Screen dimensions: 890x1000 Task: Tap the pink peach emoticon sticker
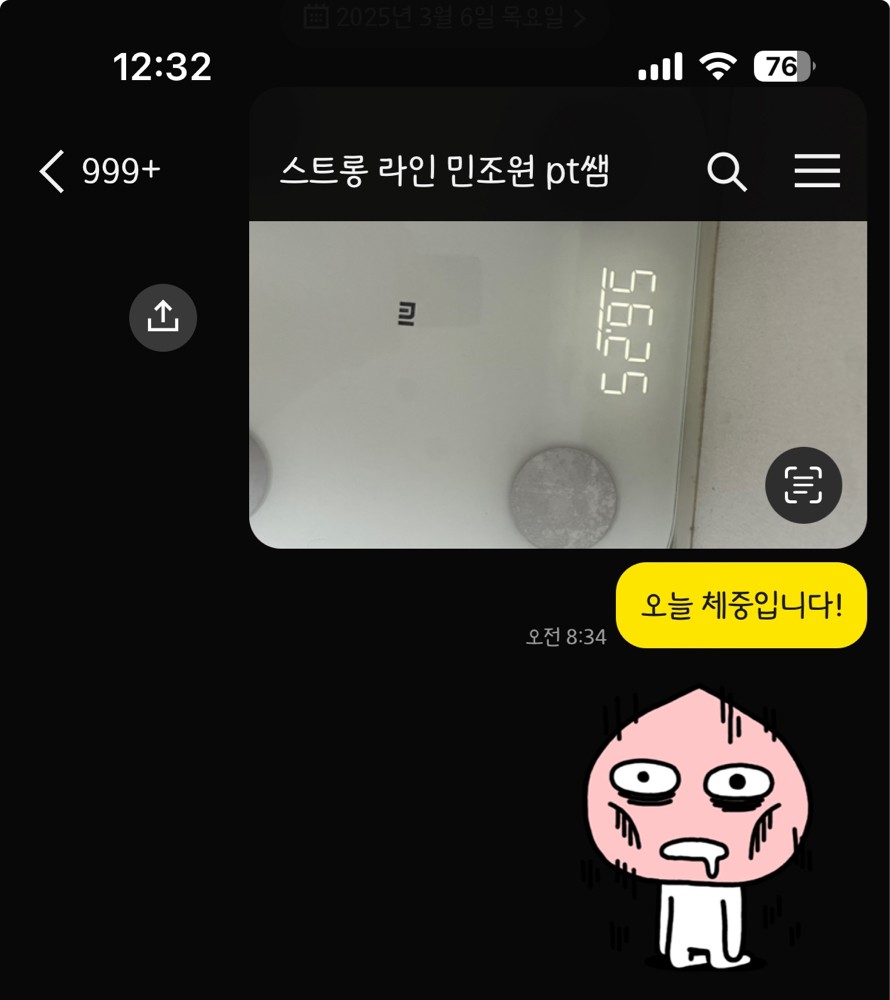[695, 825]
